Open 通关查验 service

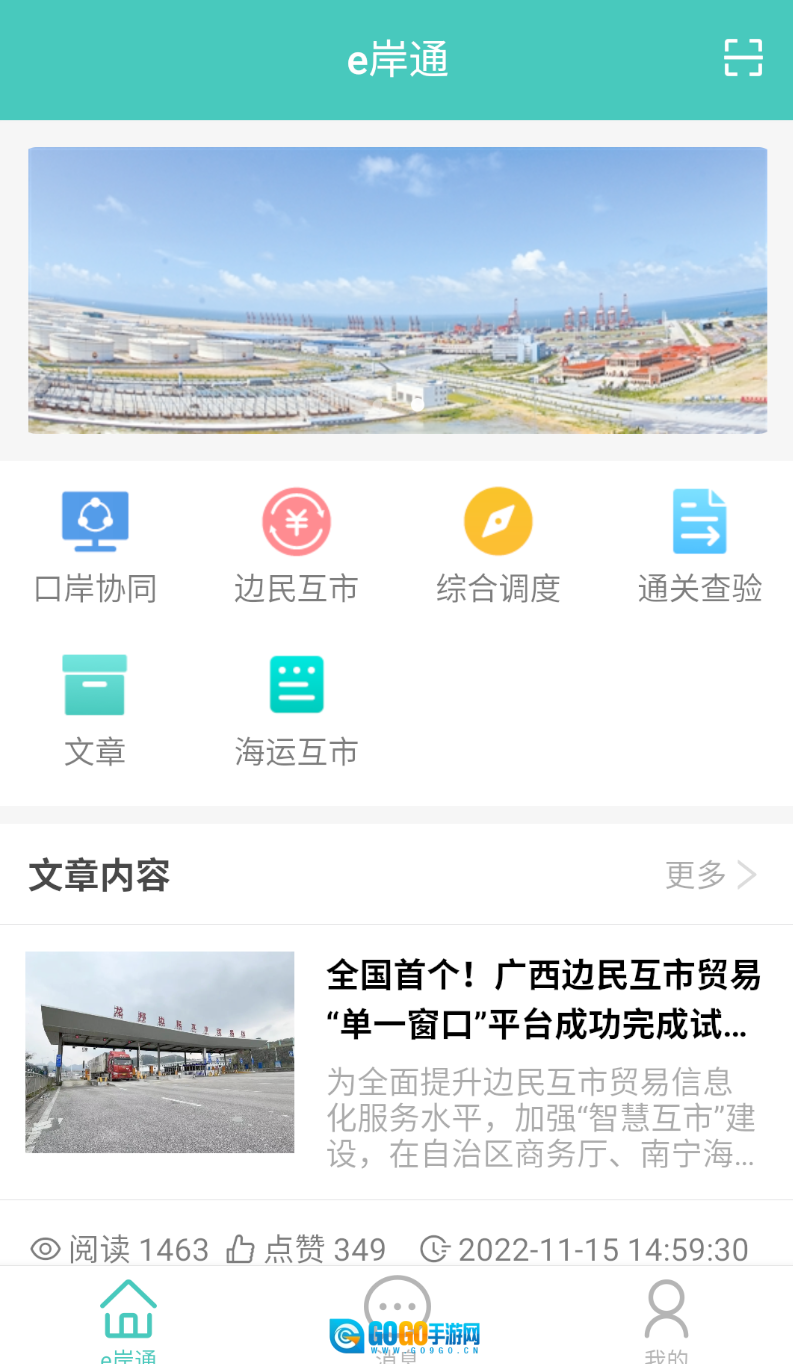(700, 546)
